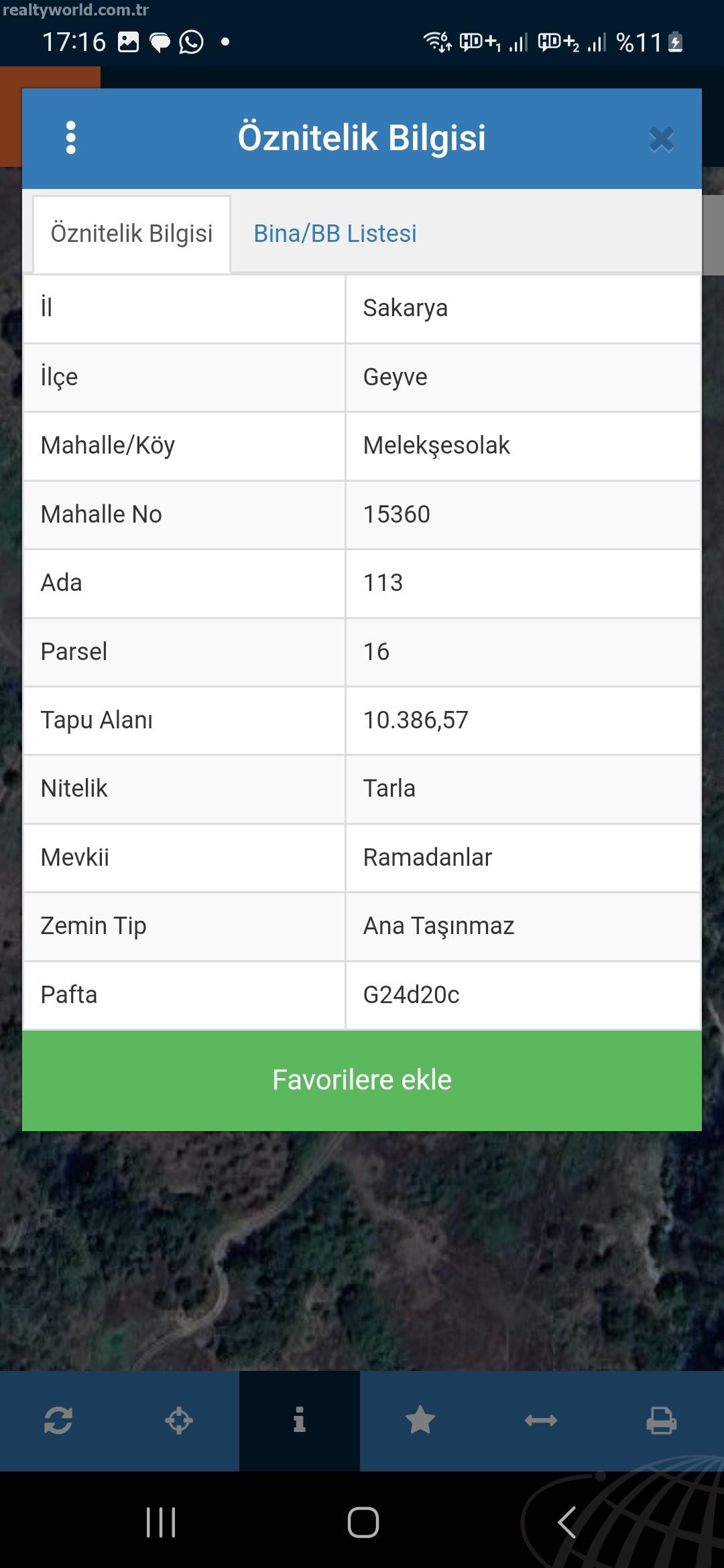
Task: Tap the refresh icon in bottom toolbar
Action: point(58,1420)
